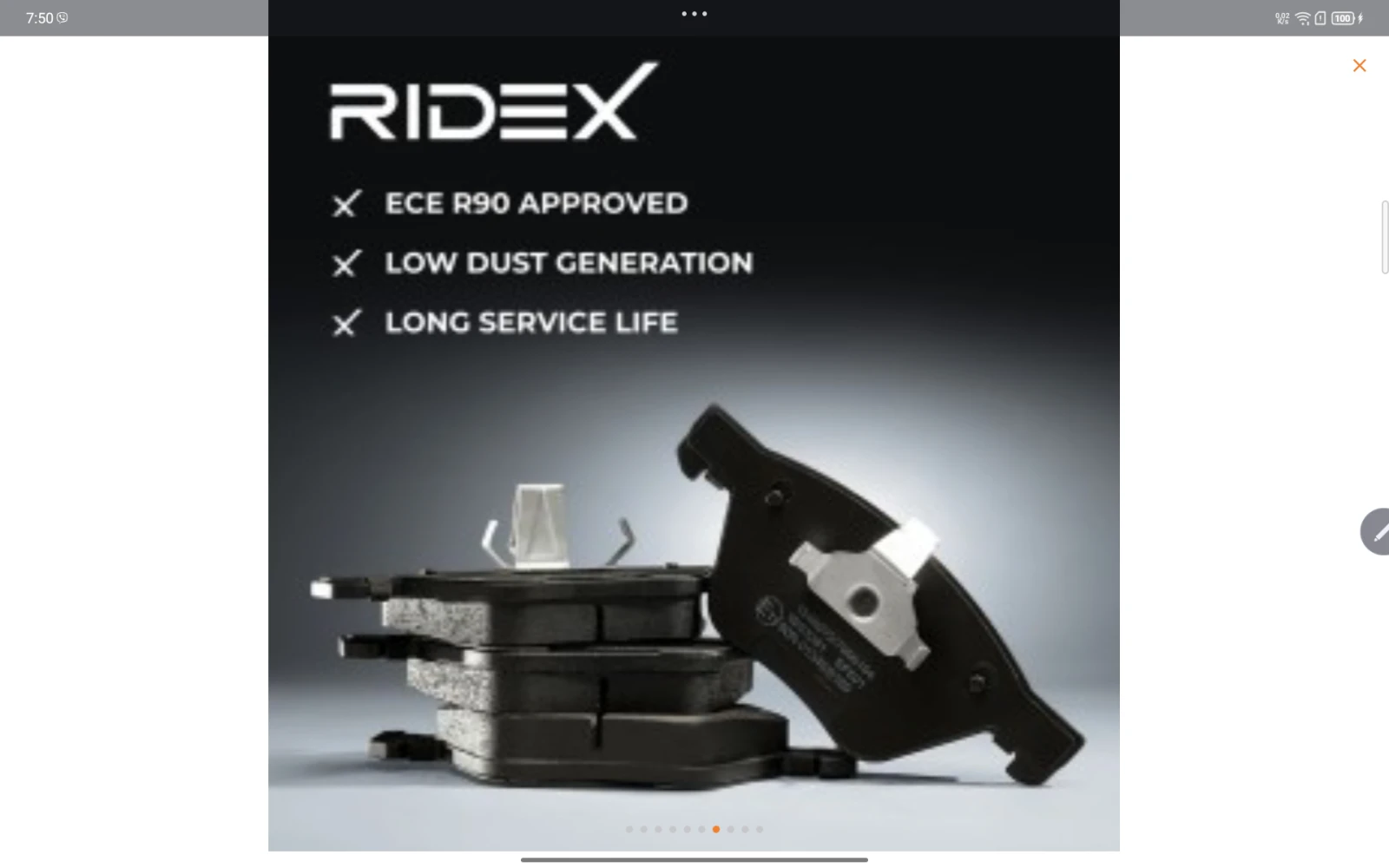Tap the floating pencil button
The image size is (1389, 868).
click(1376, 531)
